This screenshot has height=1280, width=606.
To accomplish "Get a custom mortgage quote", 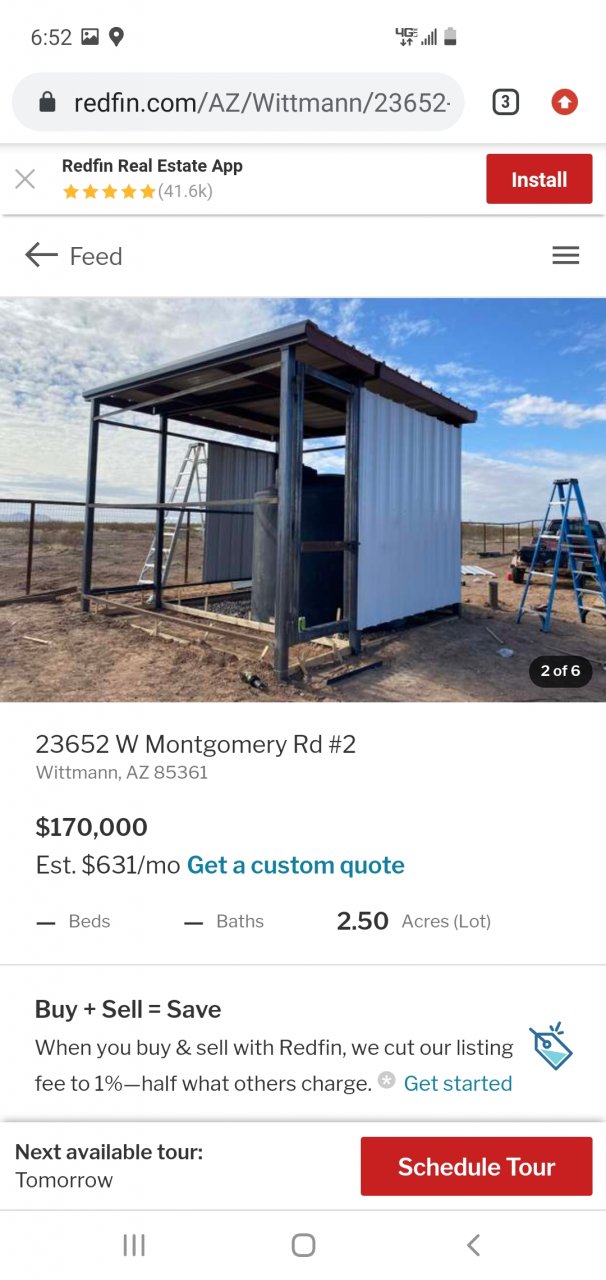I will 296,865.
